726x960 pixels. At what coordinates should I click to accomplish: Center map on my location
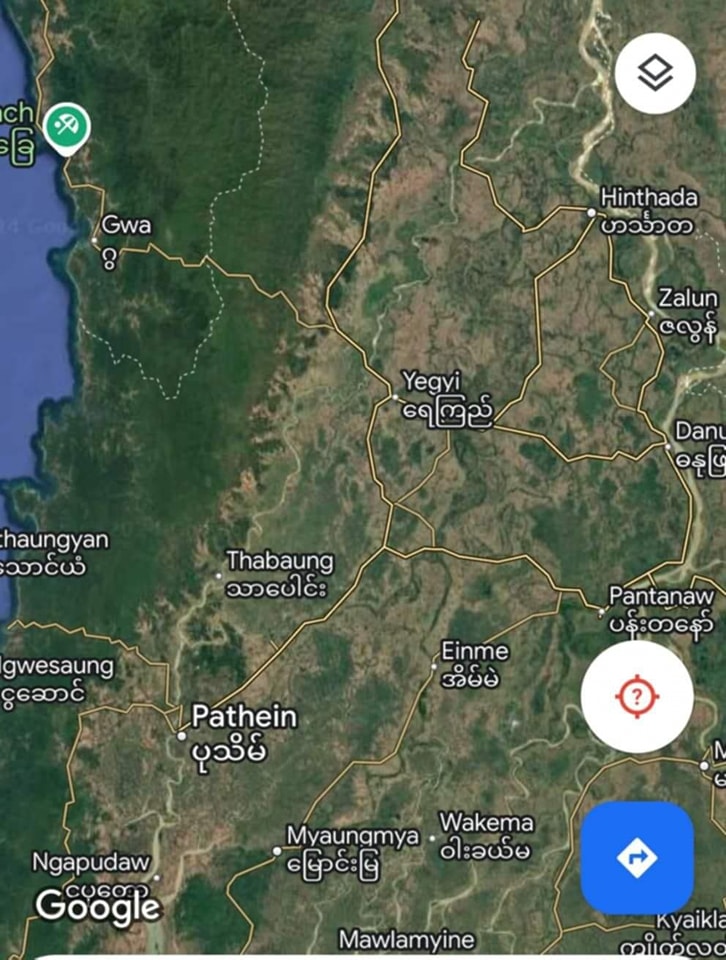click(637, 696)
